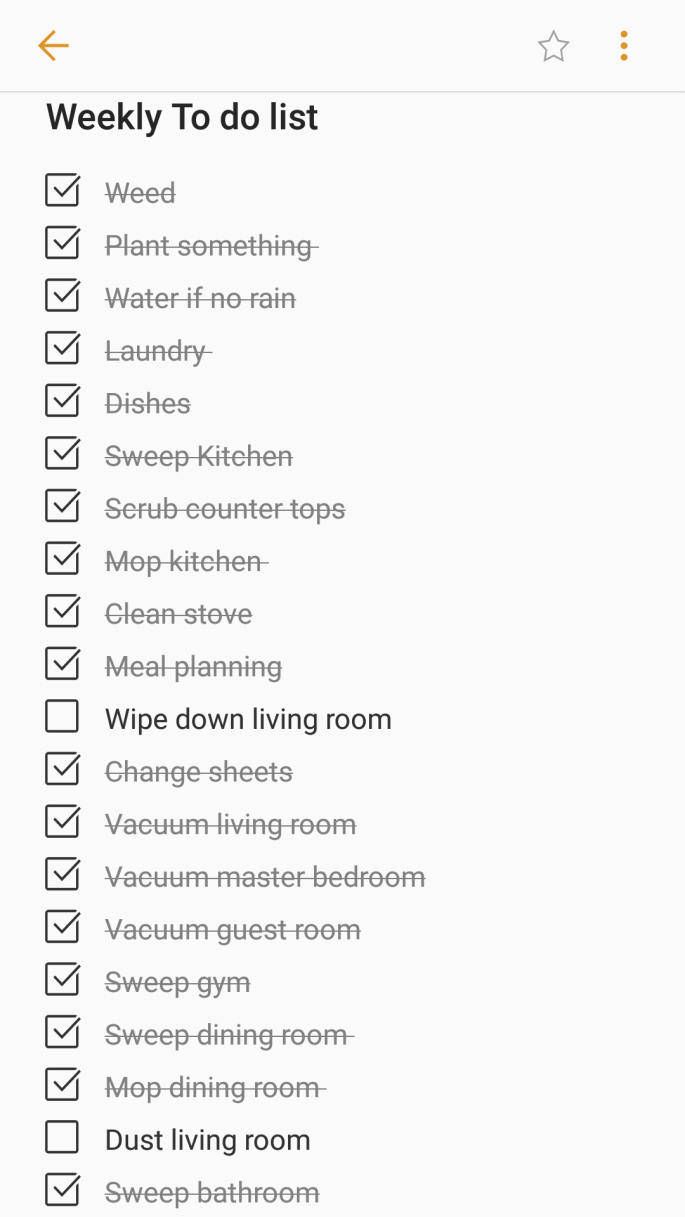The image size is (685, 1217).
Task: Uncheck the Weed checkbox
Action: (62, 190)
